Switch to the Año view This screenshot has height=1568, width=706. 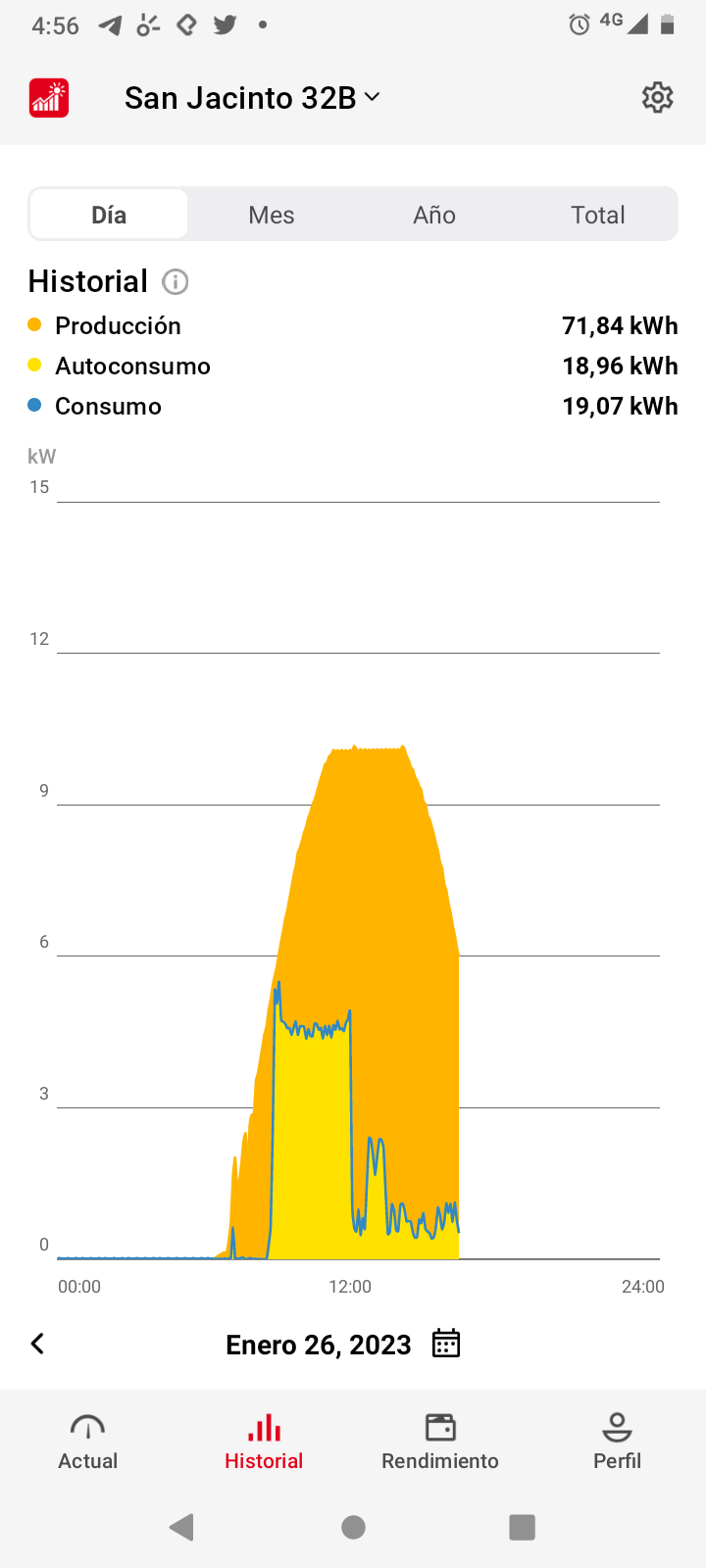click(434, 215)
